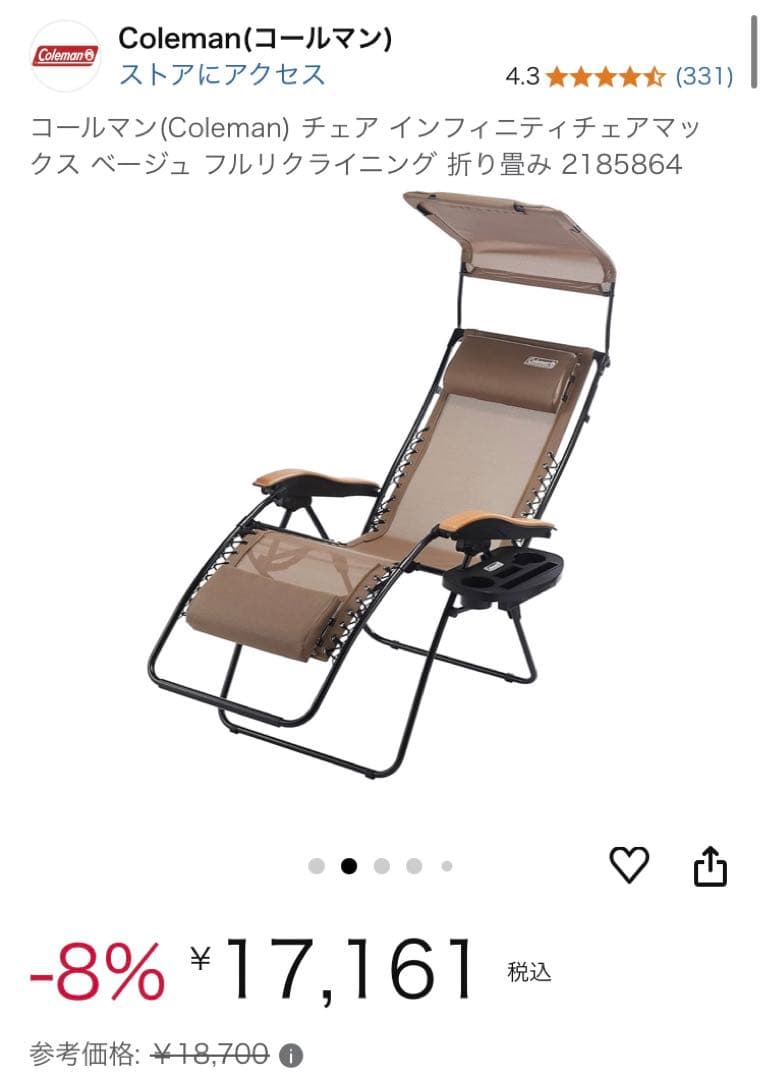The height and width of the screenshot is (1080, 764).
Task: Share this Coleman chair listing
Action: 709,866
